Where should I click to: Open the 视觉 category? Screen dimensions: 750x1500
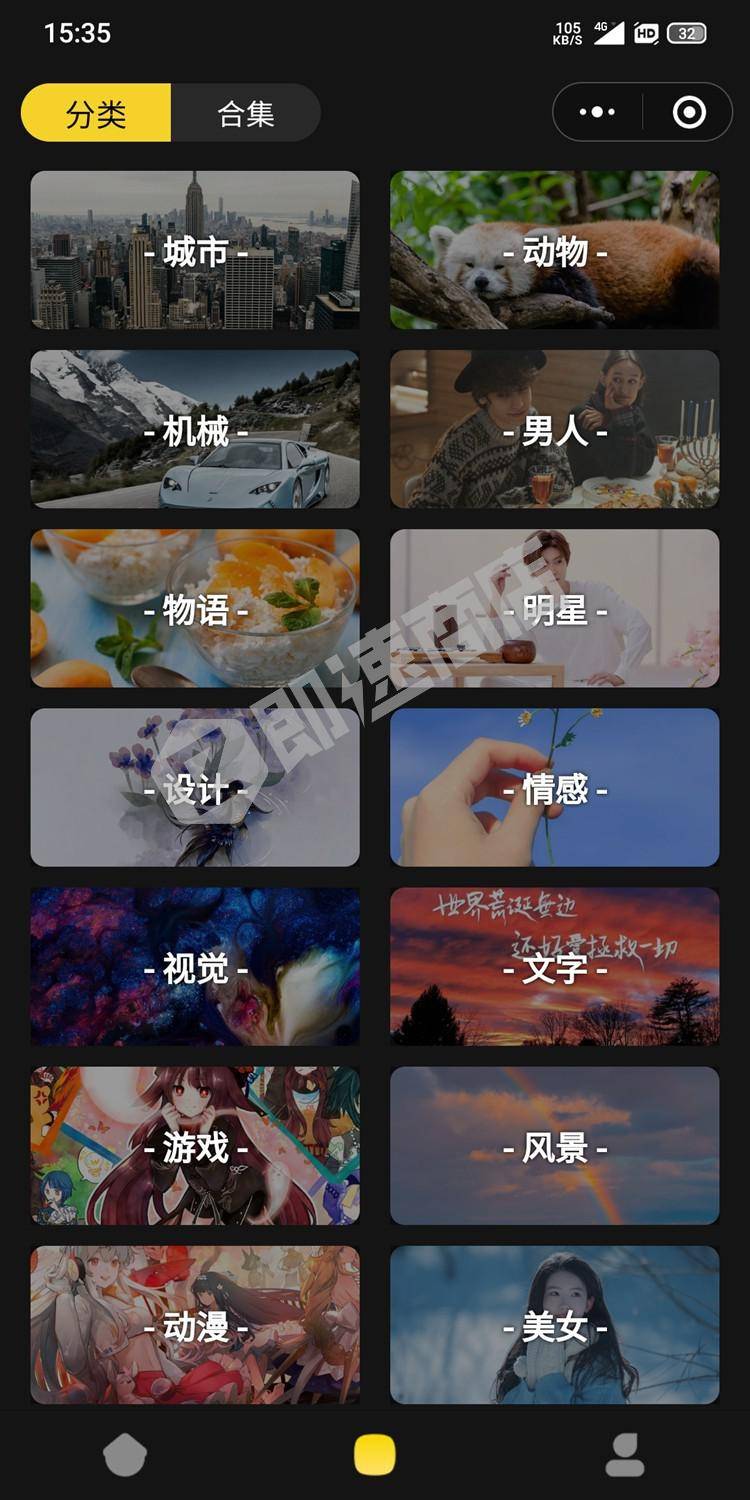195,967
